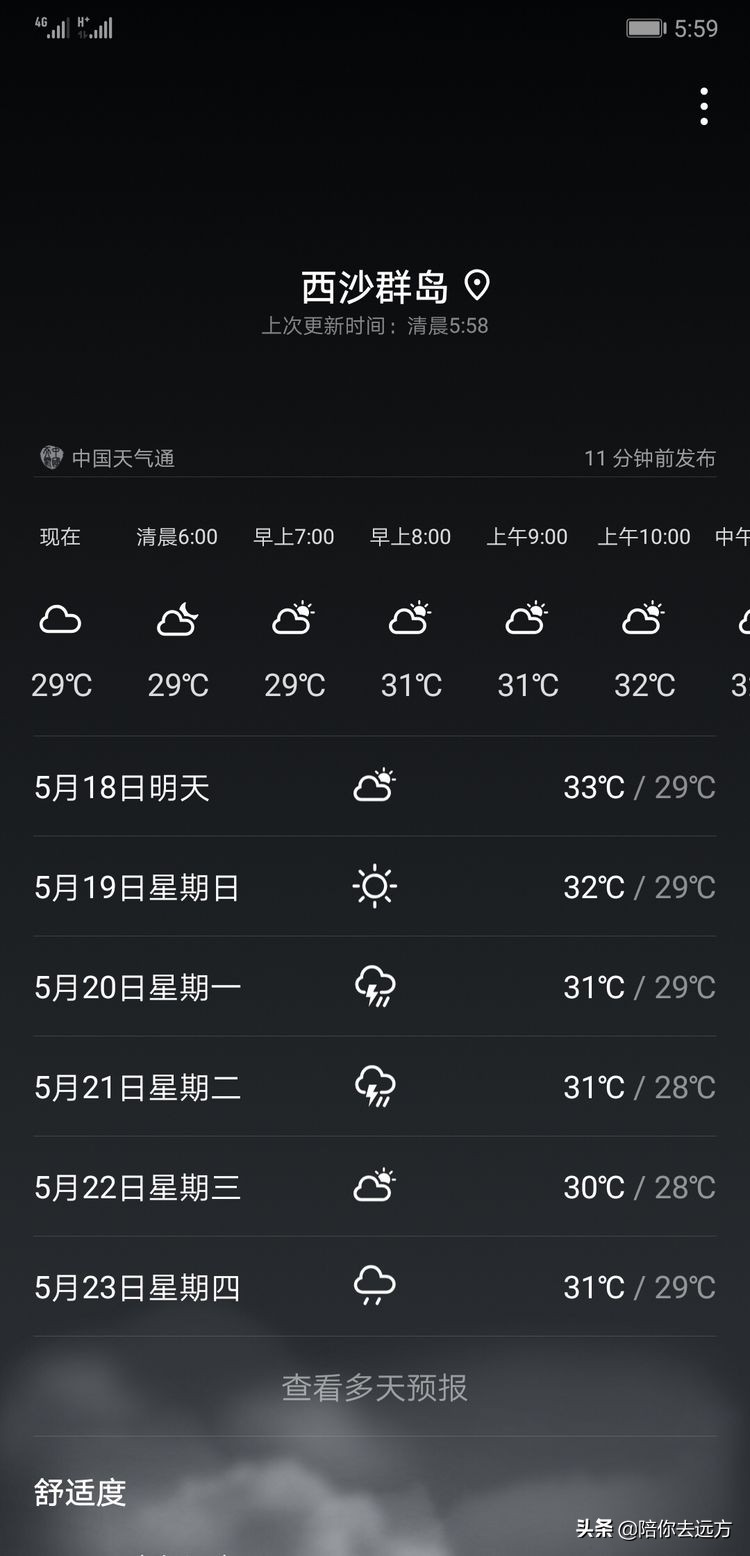This screenshot has height=1556, width=750.
Task: Expand the 5月18日明天 forecast row
Action: pos(374,787)
